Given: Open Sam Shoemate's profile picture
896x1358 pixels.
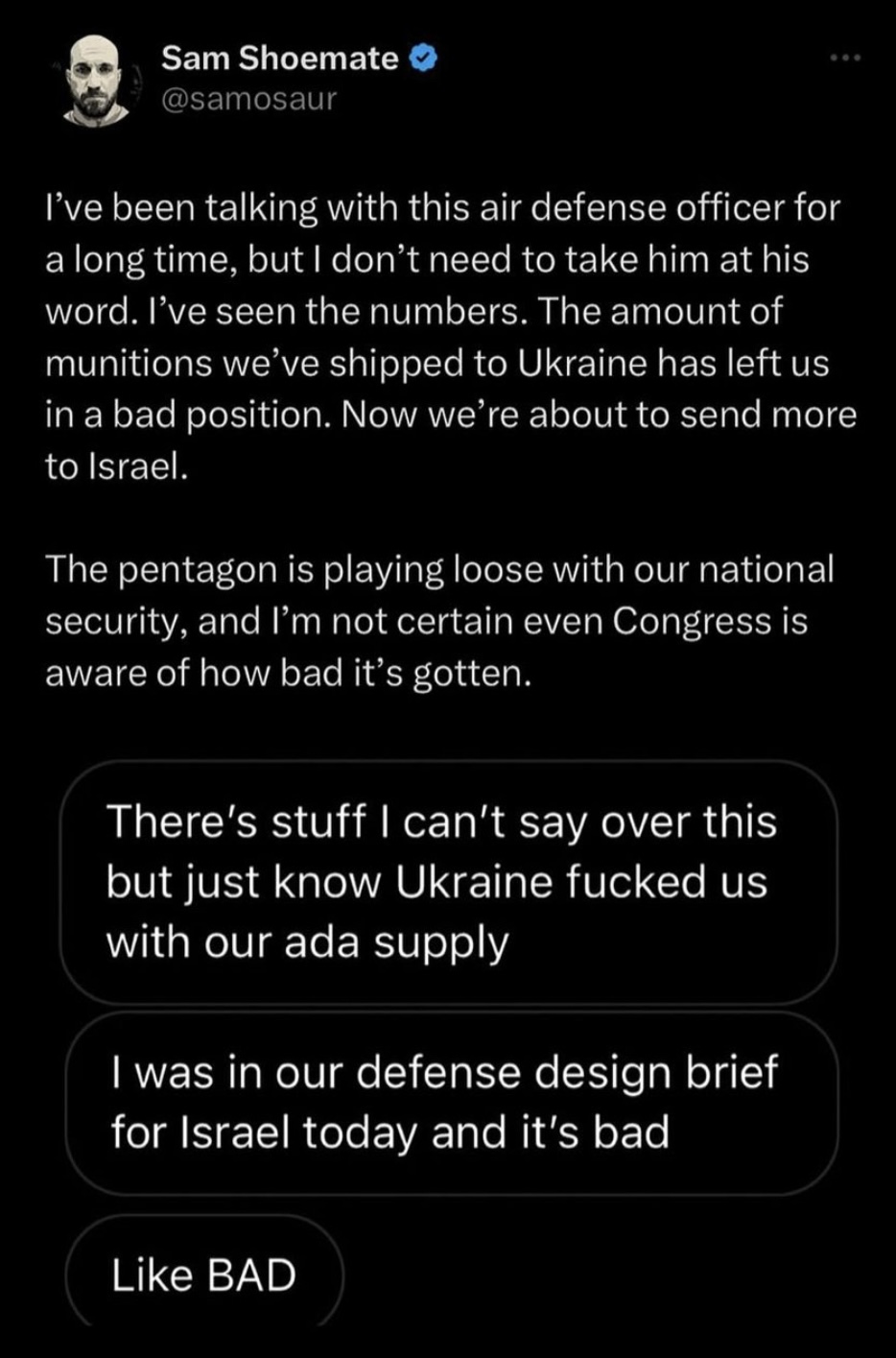Looking at the screenshot, I should [x=96, y=80].
